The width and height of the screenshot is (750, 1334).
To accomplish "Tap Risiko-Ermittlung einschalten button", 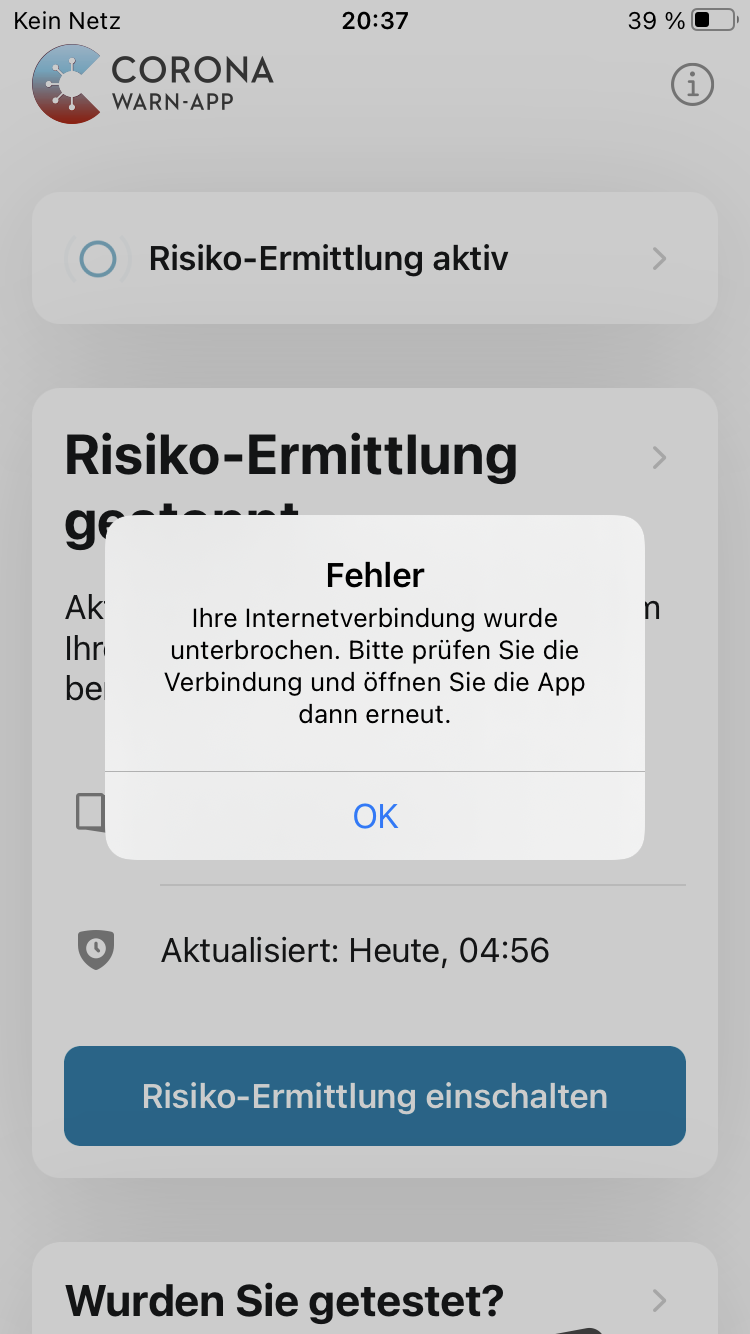I will click(375, 1096).
